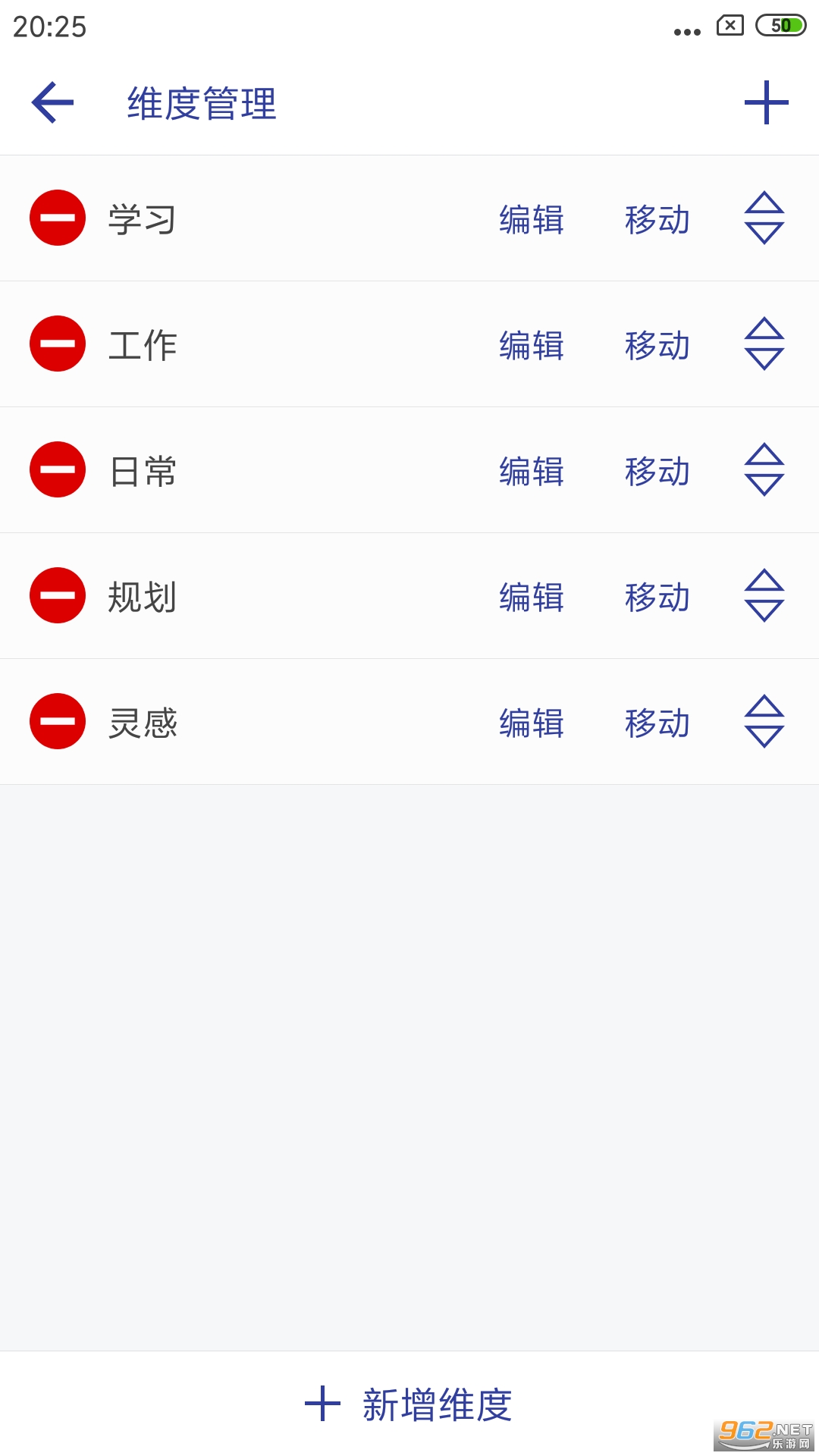
Task: Remove the 日常 dimension
Action: [x=58, y=469]
